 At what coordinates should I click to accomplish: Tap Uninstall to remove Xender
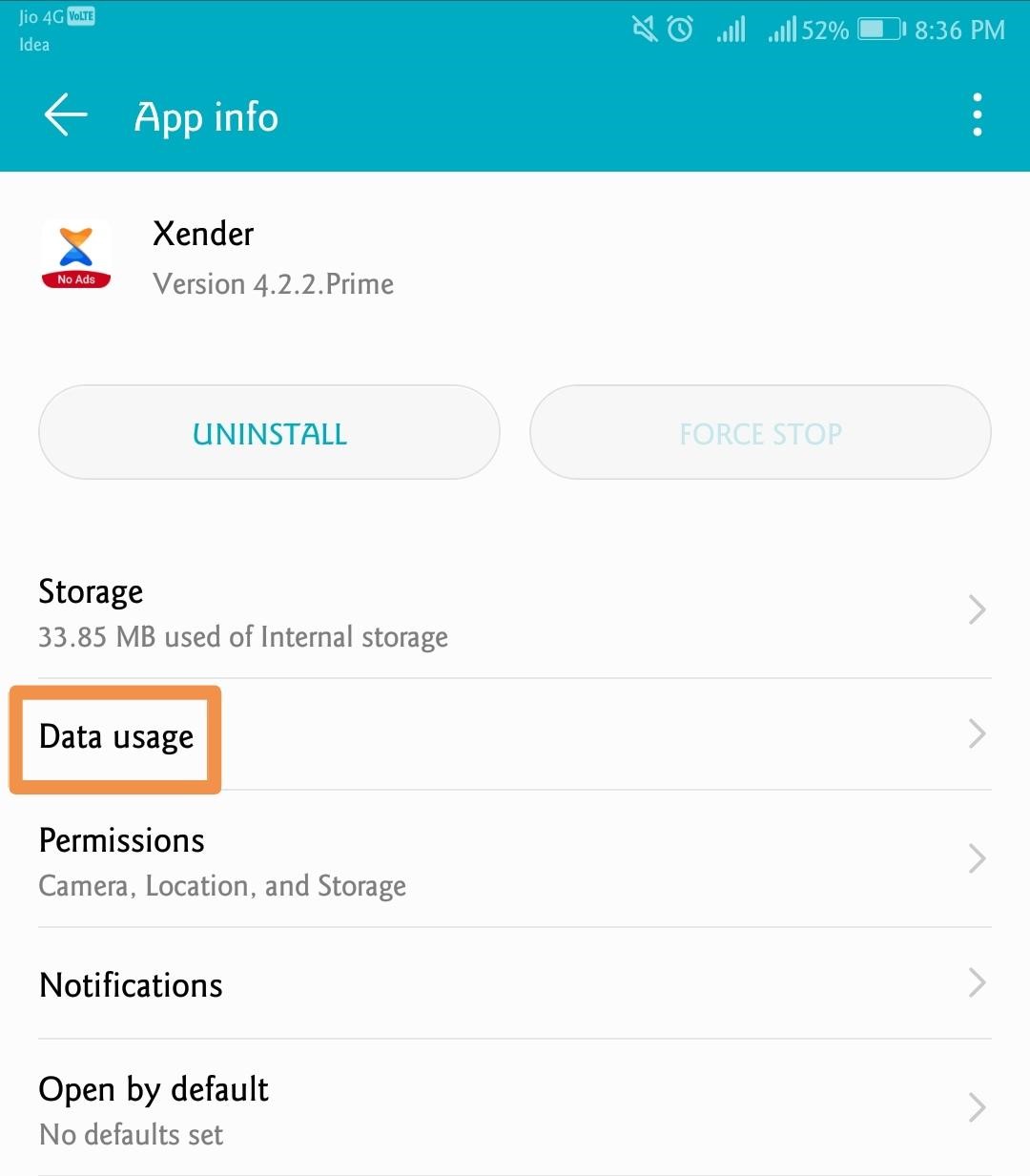(269, 432)
